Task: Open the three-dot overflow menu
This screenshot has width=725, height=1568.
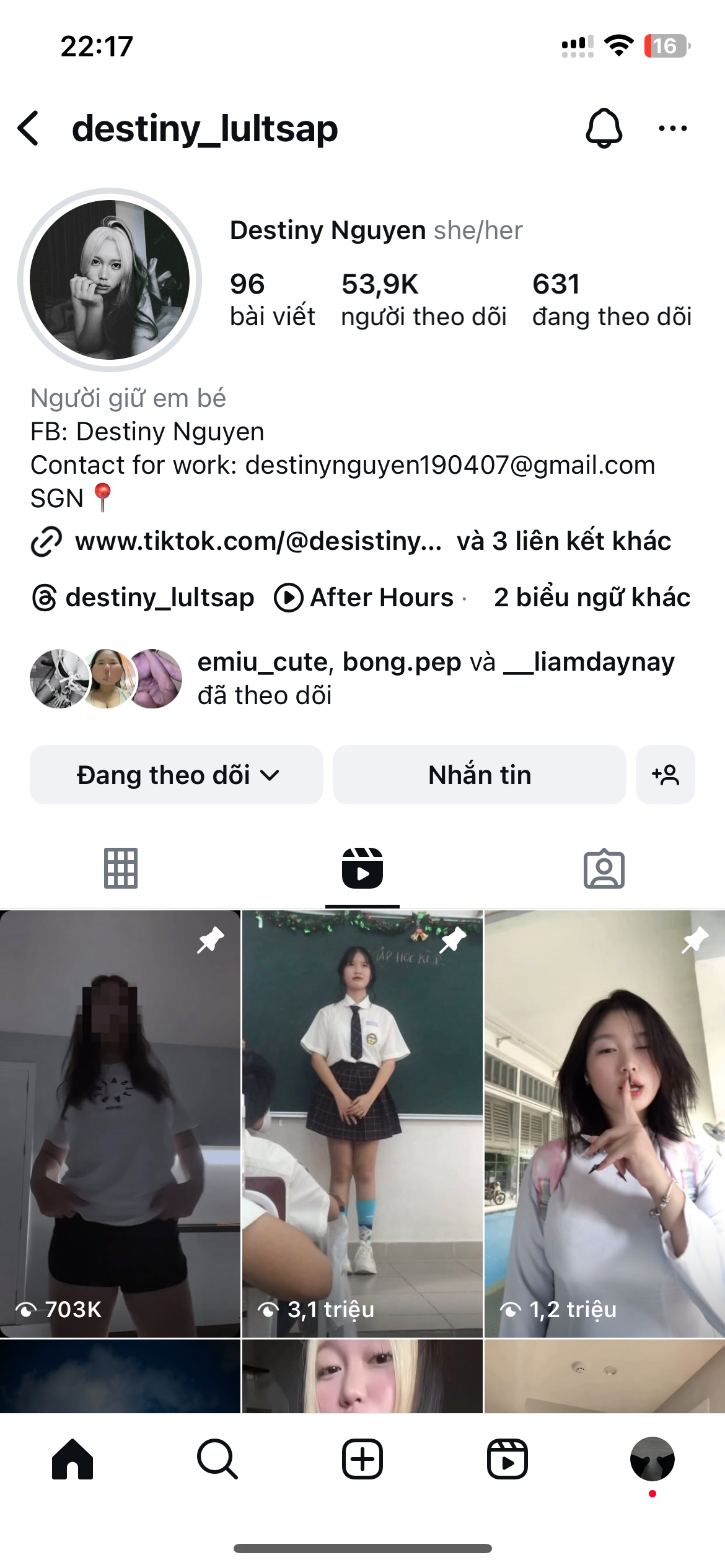Action: pos(672,128)
